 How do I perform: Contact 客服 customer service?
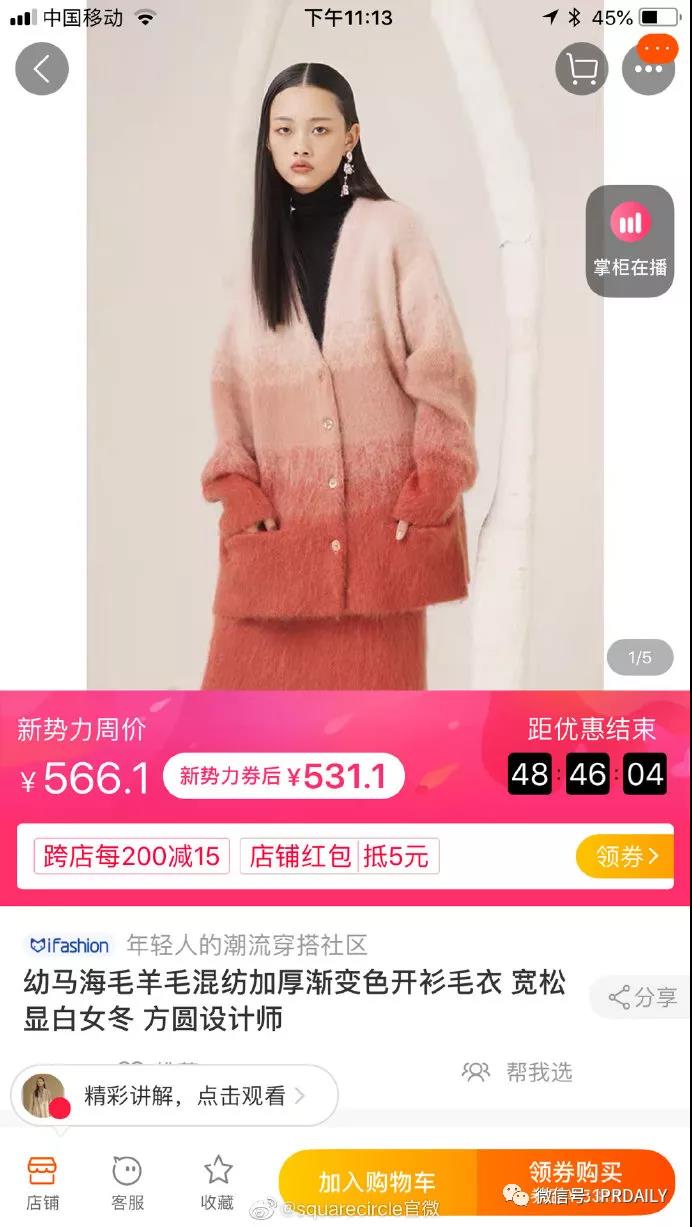[127, 1182]
